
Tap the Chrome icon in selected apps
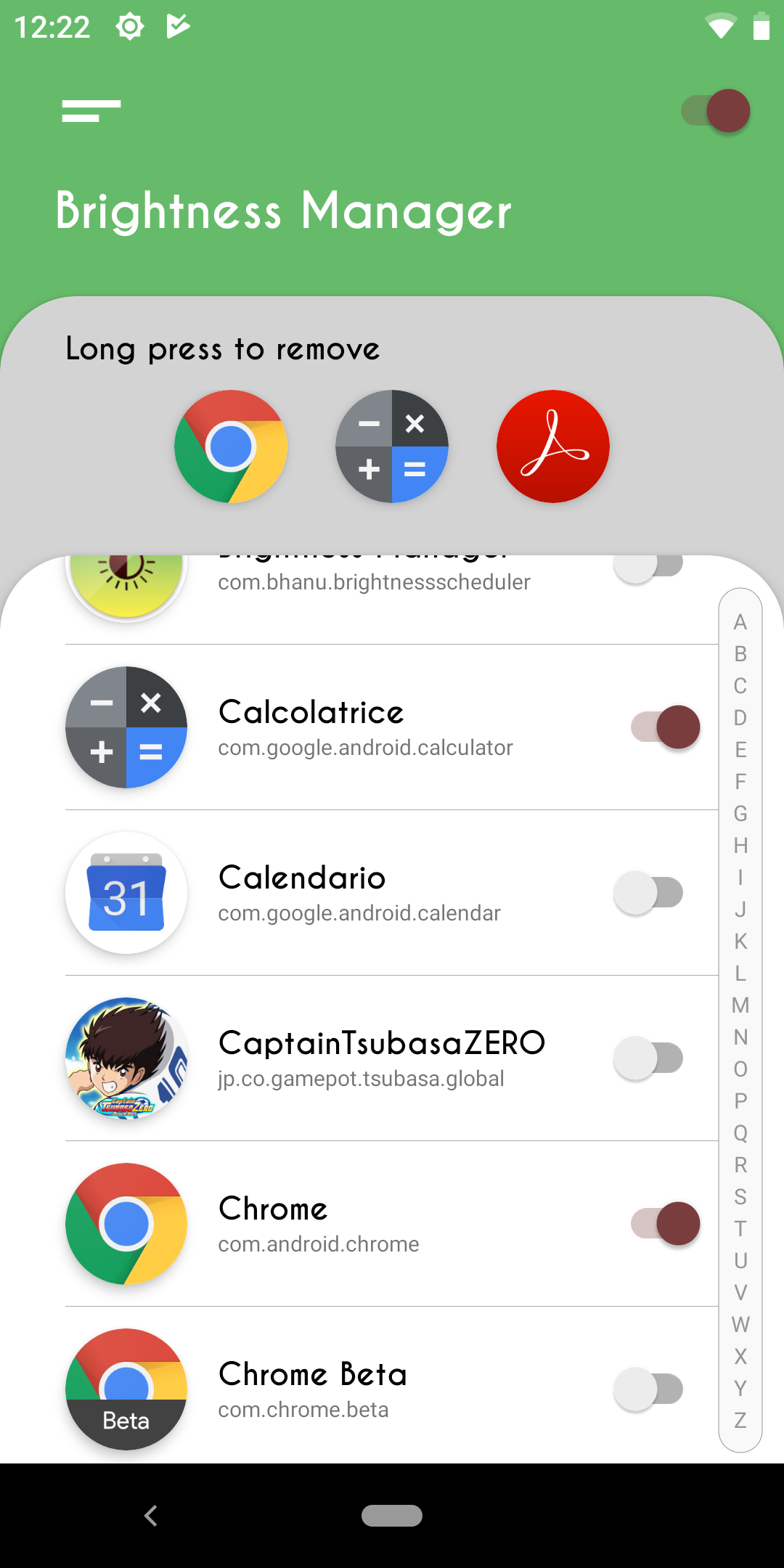[x=231, y=446]
